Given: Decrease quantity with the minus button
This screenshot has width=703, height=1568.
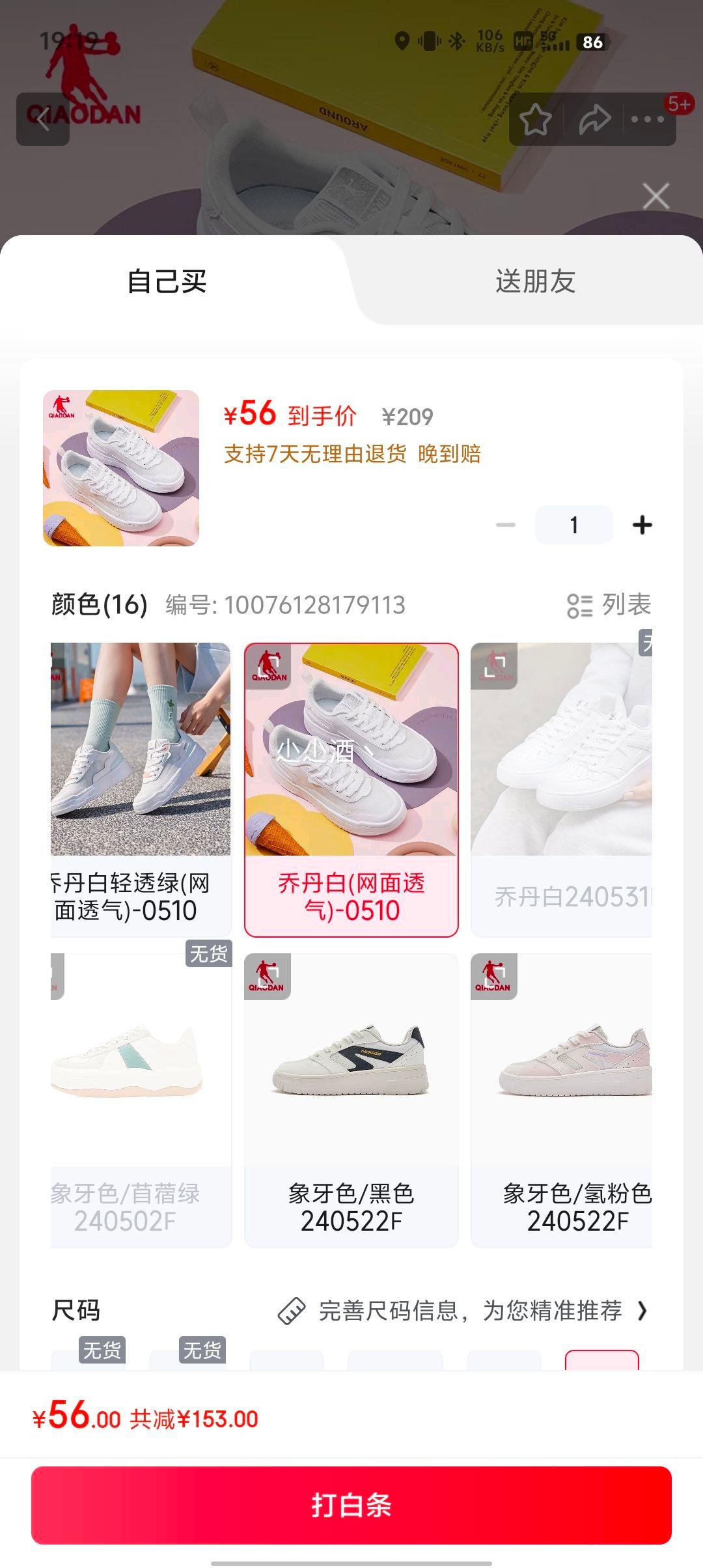Looking at the screenshot, I should tap(506, 525).
